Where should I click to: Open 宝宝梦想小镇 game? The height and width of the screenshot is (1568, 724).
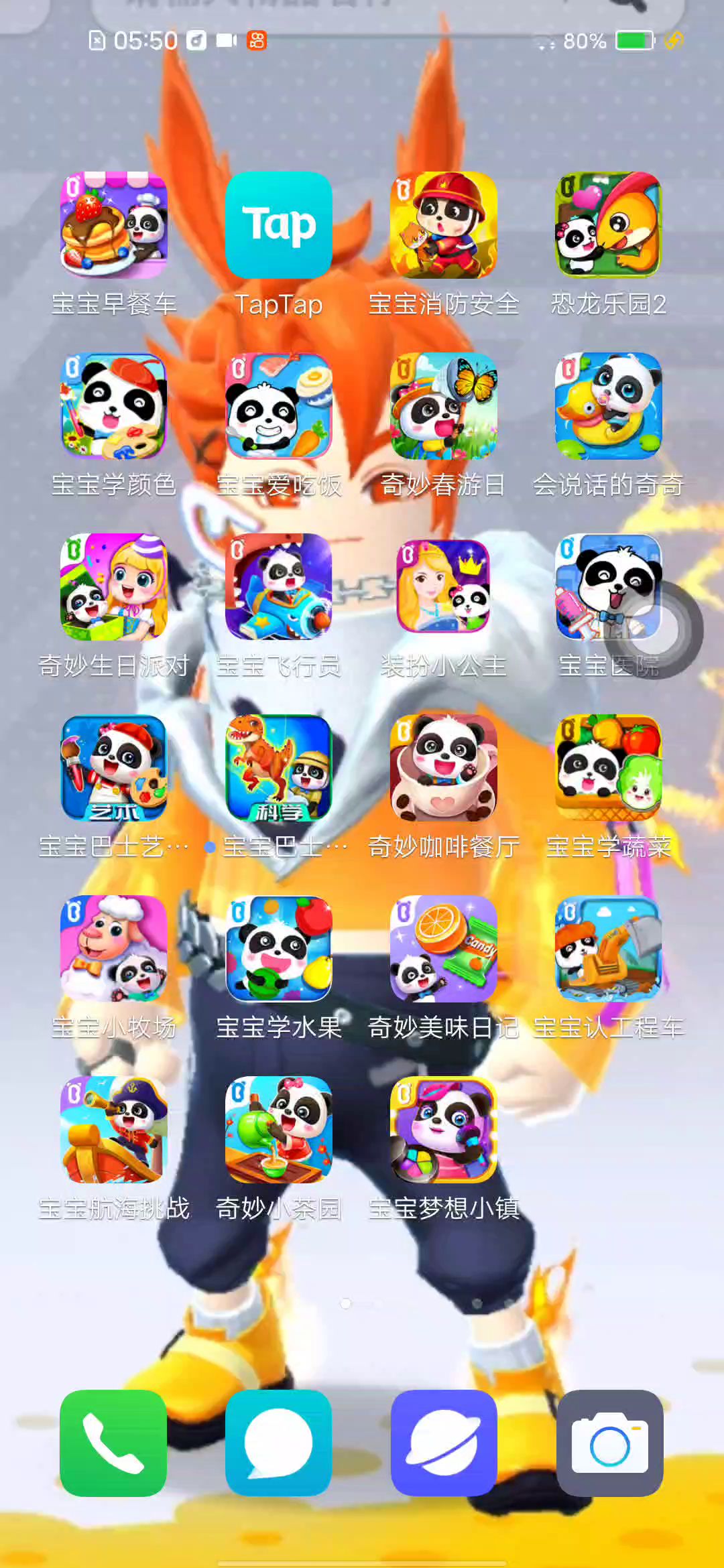[443, 1130]
